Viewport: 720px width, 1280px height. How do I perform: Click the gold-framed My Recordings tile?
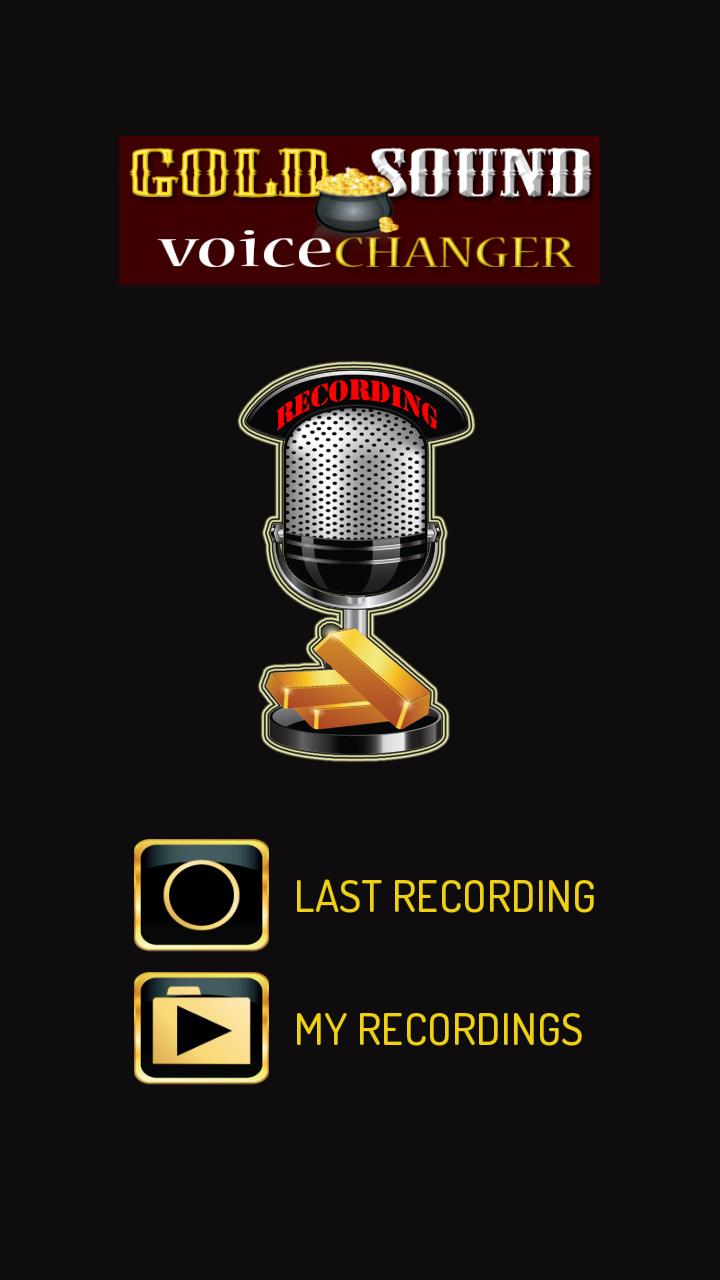pyautogui.click(x=198, y=1026)
